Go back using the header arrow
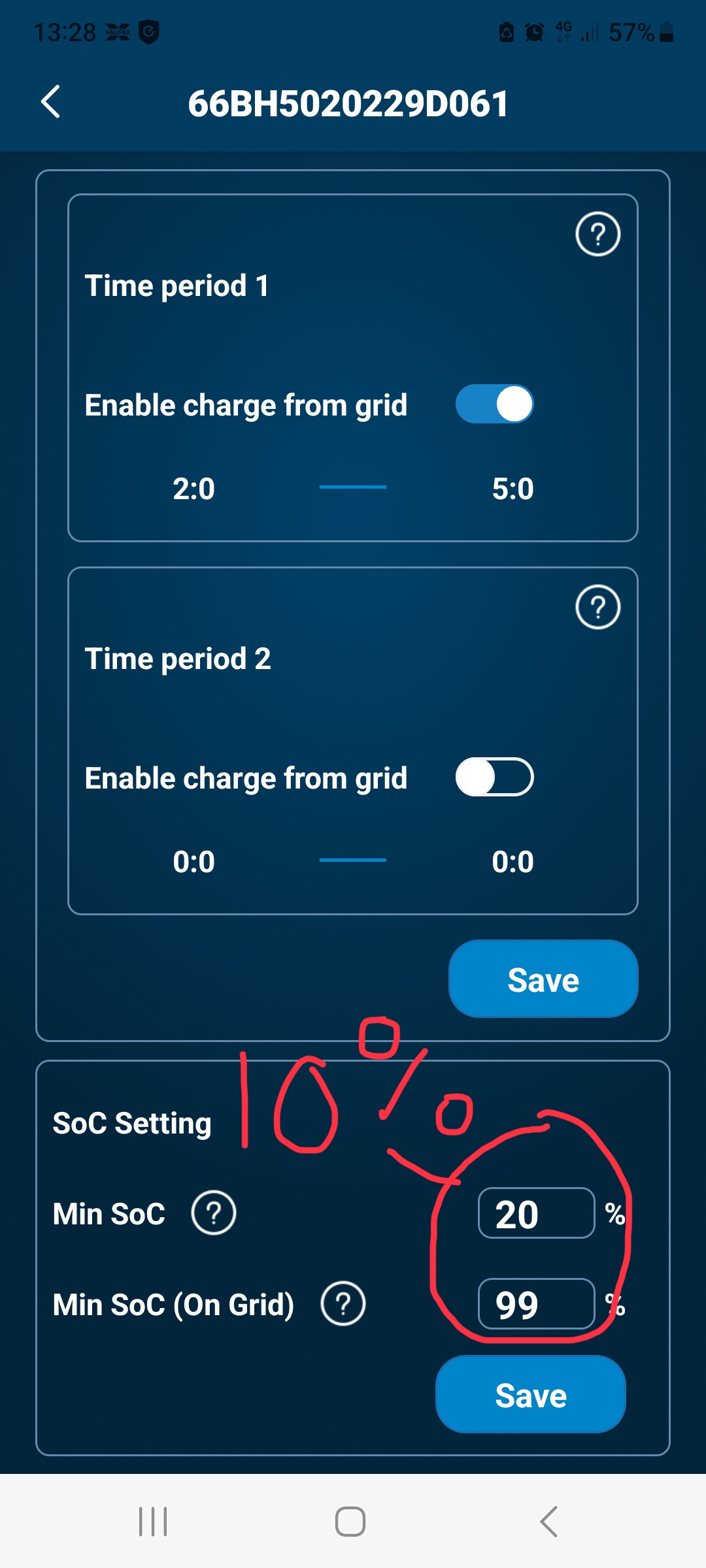Screen dimensions: 706x1568 [51, 103]
